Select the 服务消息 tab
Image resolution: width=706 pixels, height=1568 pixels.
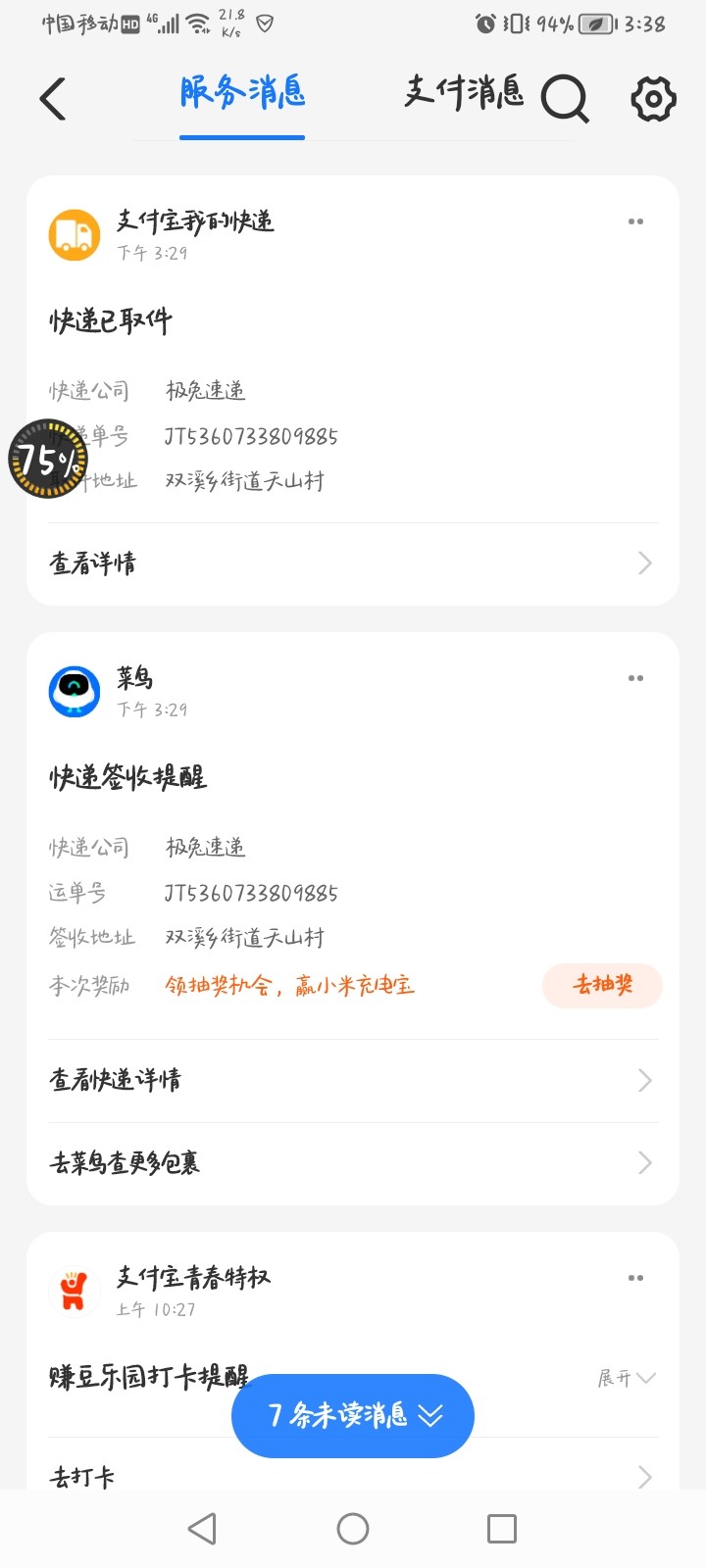tap(242, 93)
